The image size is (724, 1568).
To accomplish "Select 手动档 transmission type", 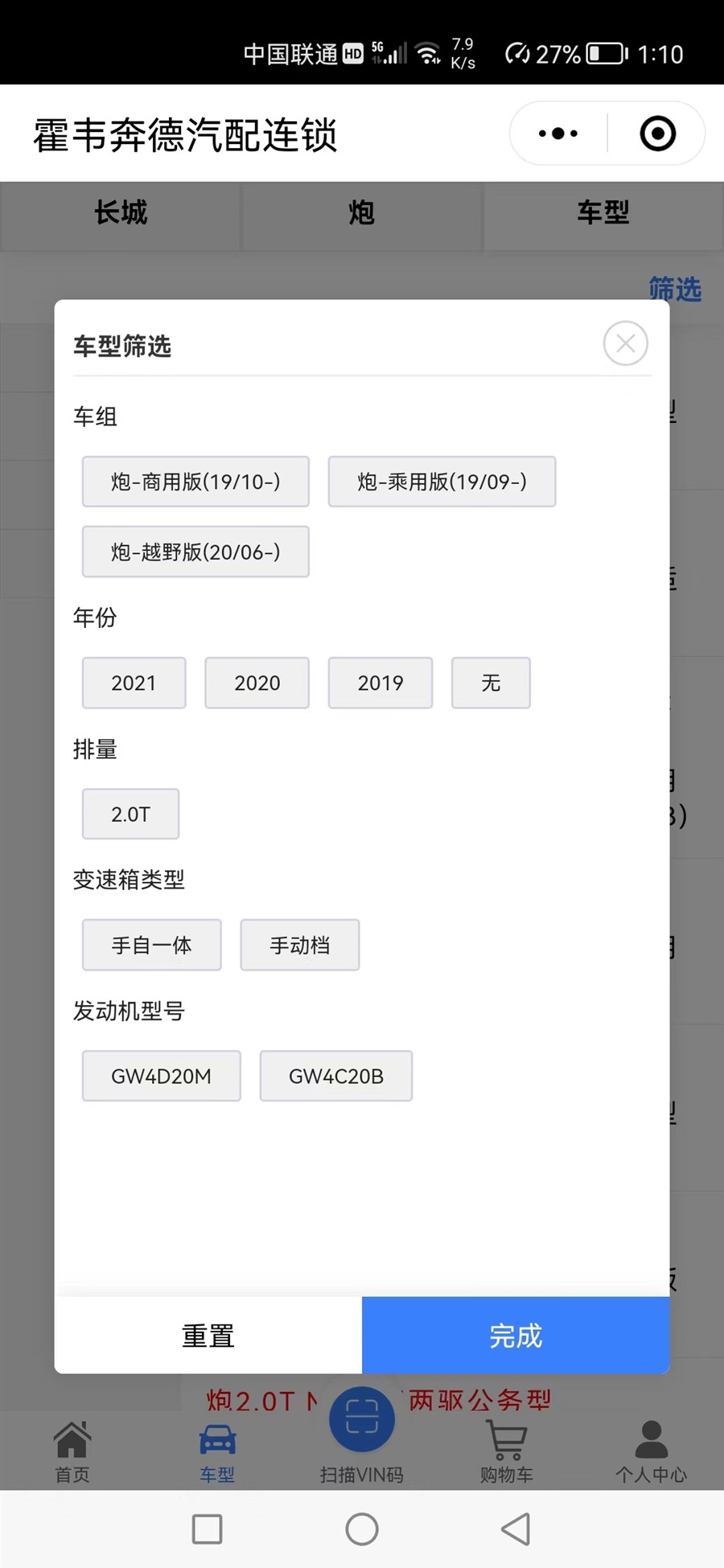I will [x=299, y=945].
